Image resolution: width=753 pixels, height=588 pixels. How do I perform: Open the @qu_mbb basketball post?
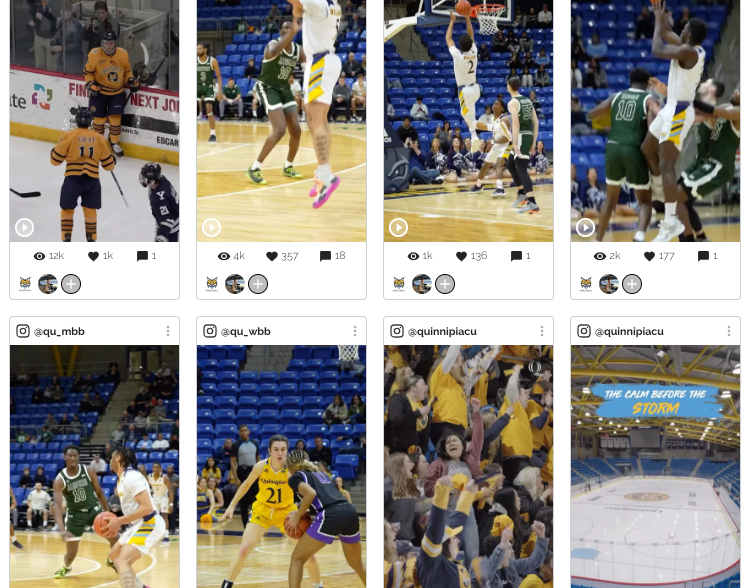point(94,466)
